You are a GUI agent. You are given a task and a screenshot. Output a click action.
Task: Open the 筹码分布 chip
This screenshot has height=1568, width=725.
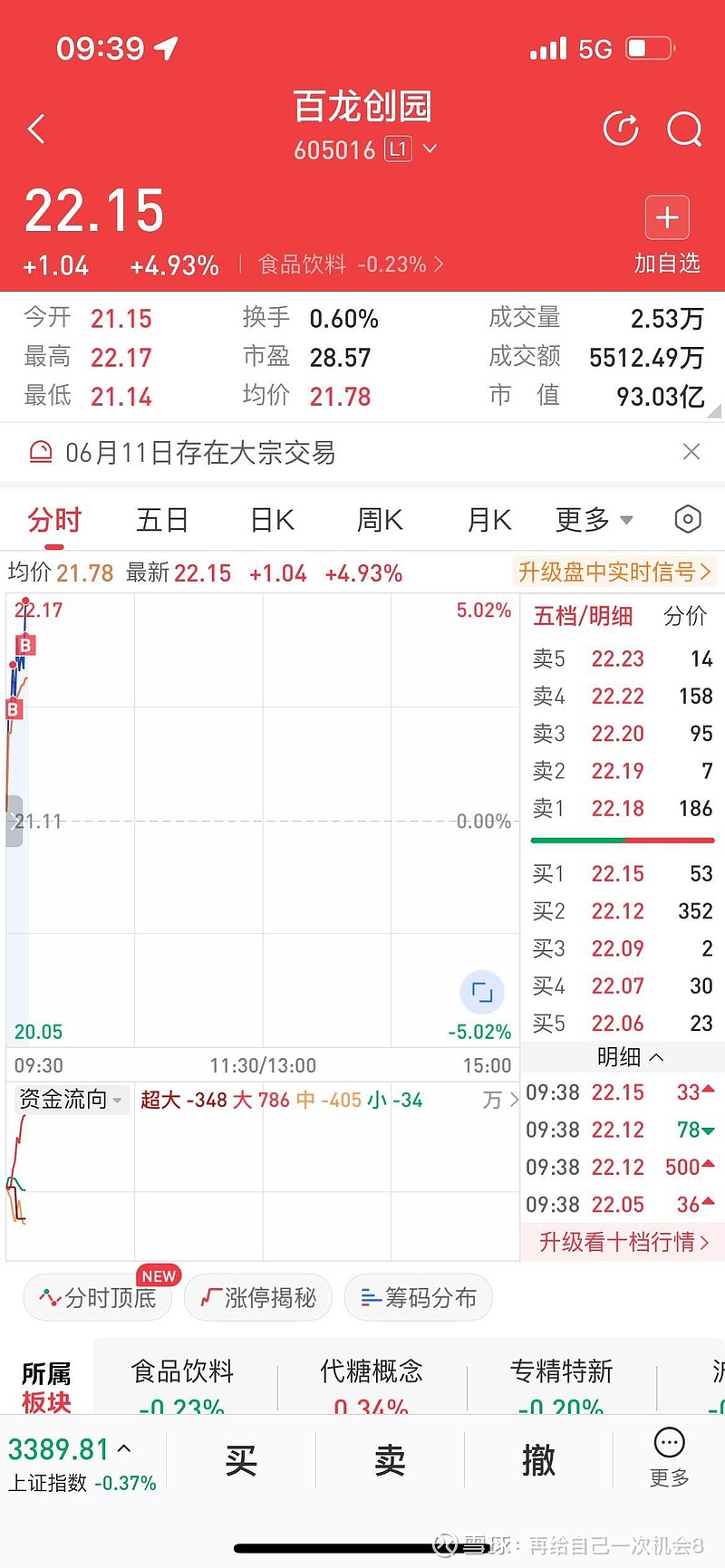[x=418, y=1298]
